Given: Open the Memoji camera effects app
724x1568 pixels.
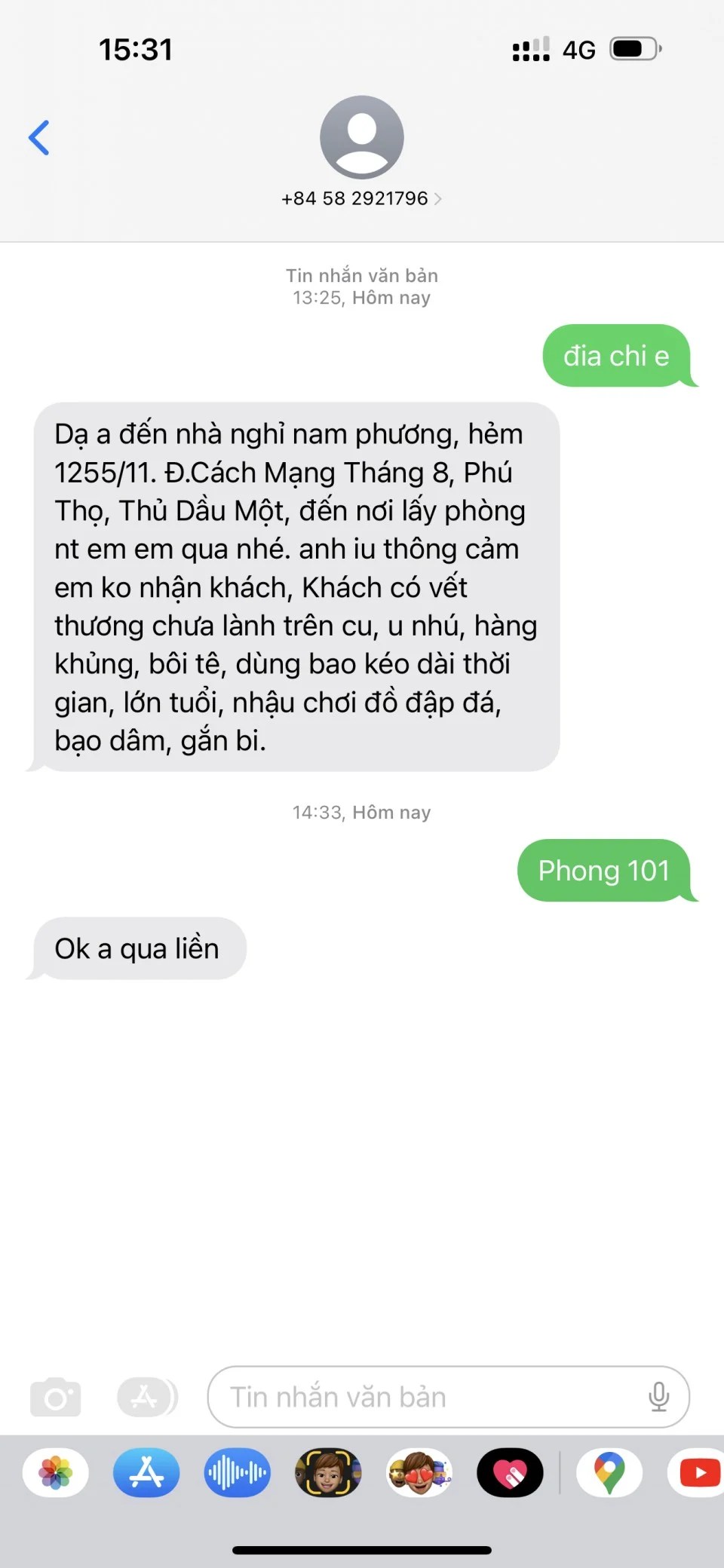Looking at the screenshot, I should click(328, 1472).
